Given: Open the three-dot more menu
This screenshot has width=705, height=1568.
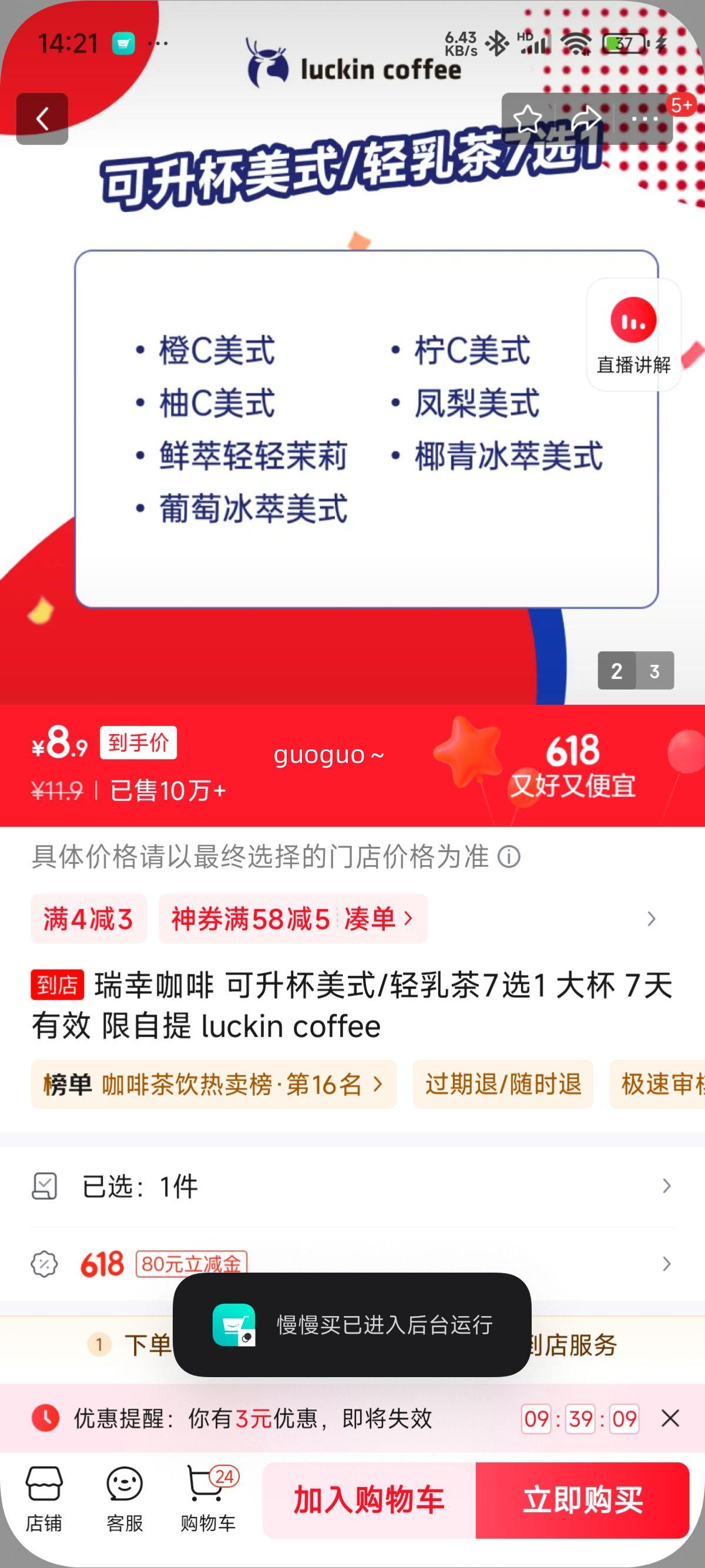Looking at the screenshot, I should coord(644,119).
